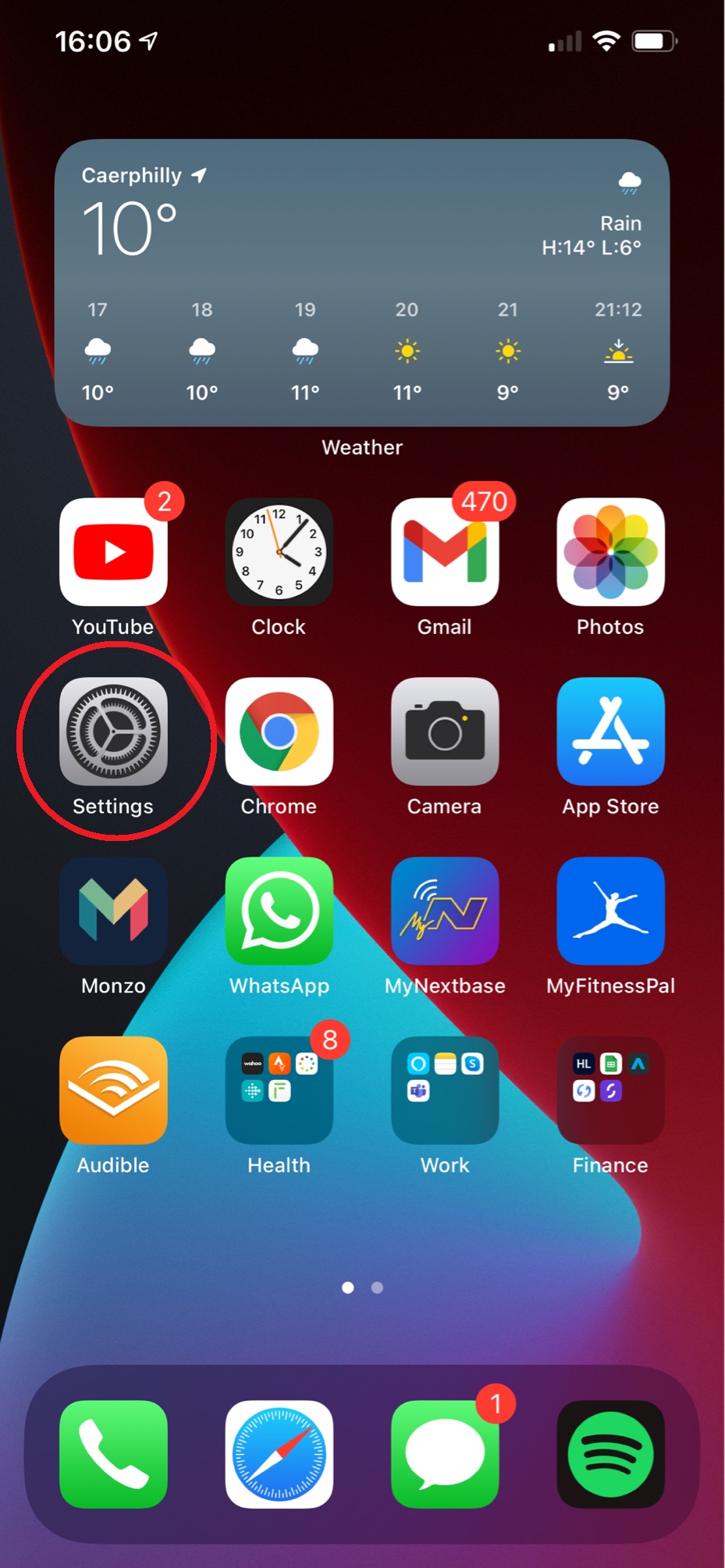Open Chrome browser

(x=279, y=732)
